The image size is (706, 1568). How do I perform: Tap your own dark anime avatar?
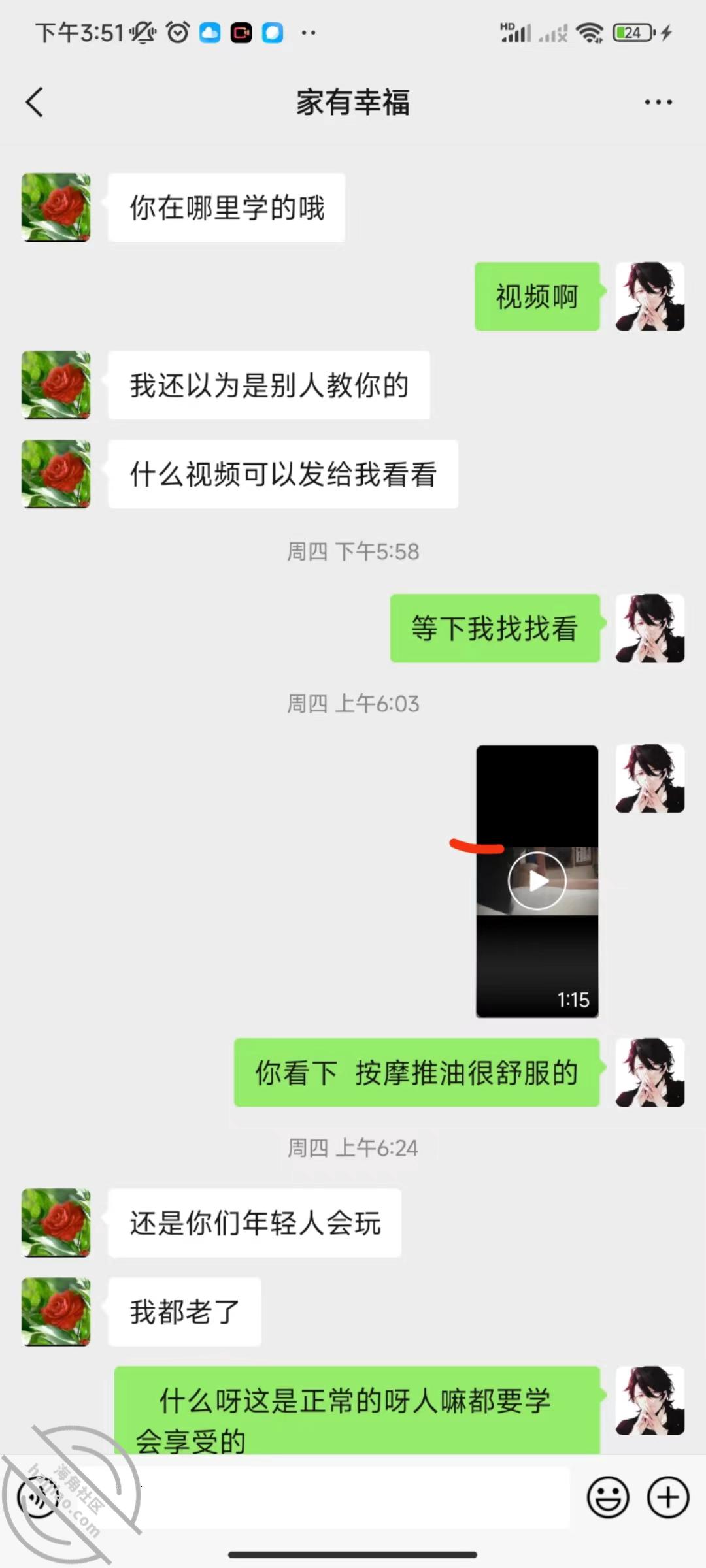click(650, 296)
